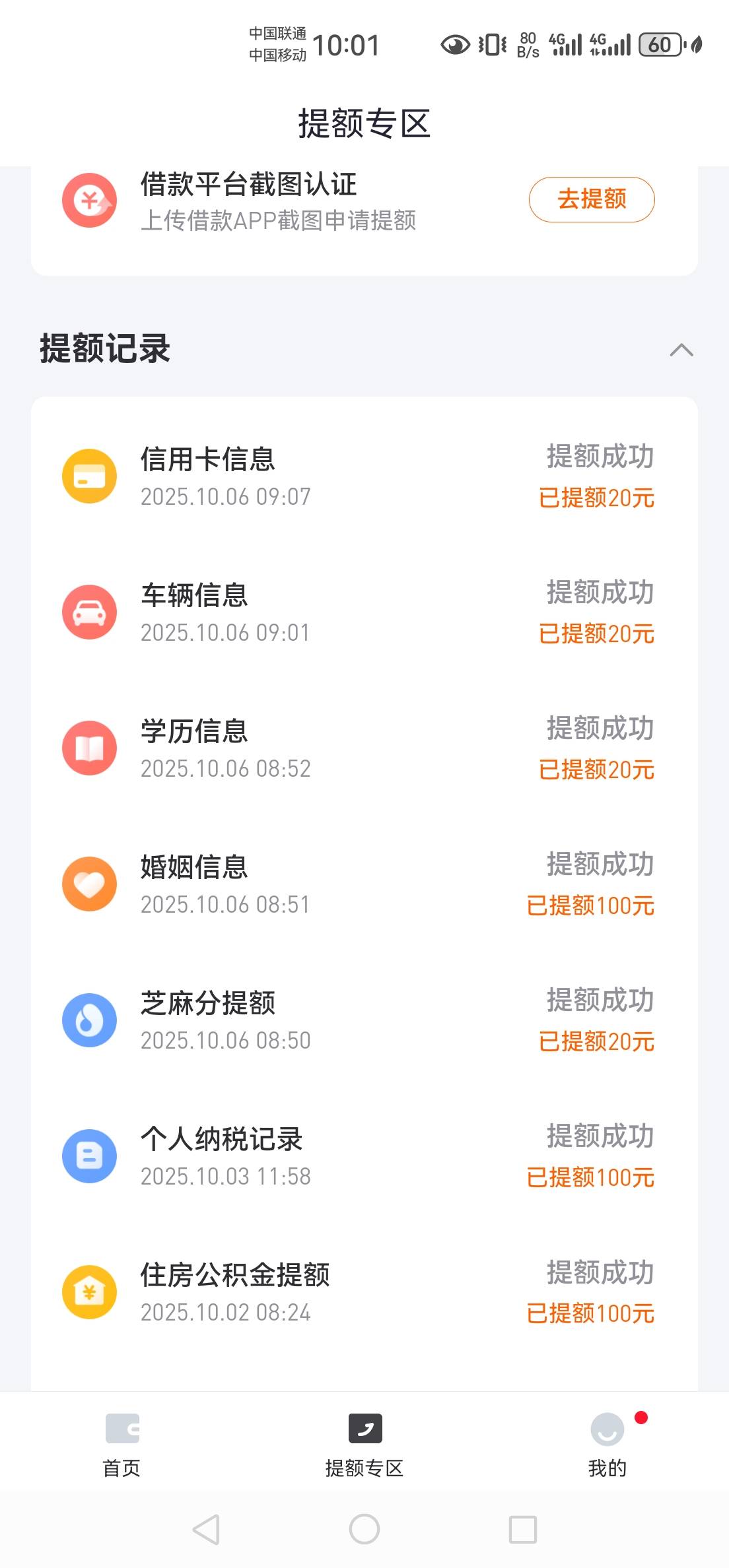Select the 提额专区 bottom tab

point(364,1444)
